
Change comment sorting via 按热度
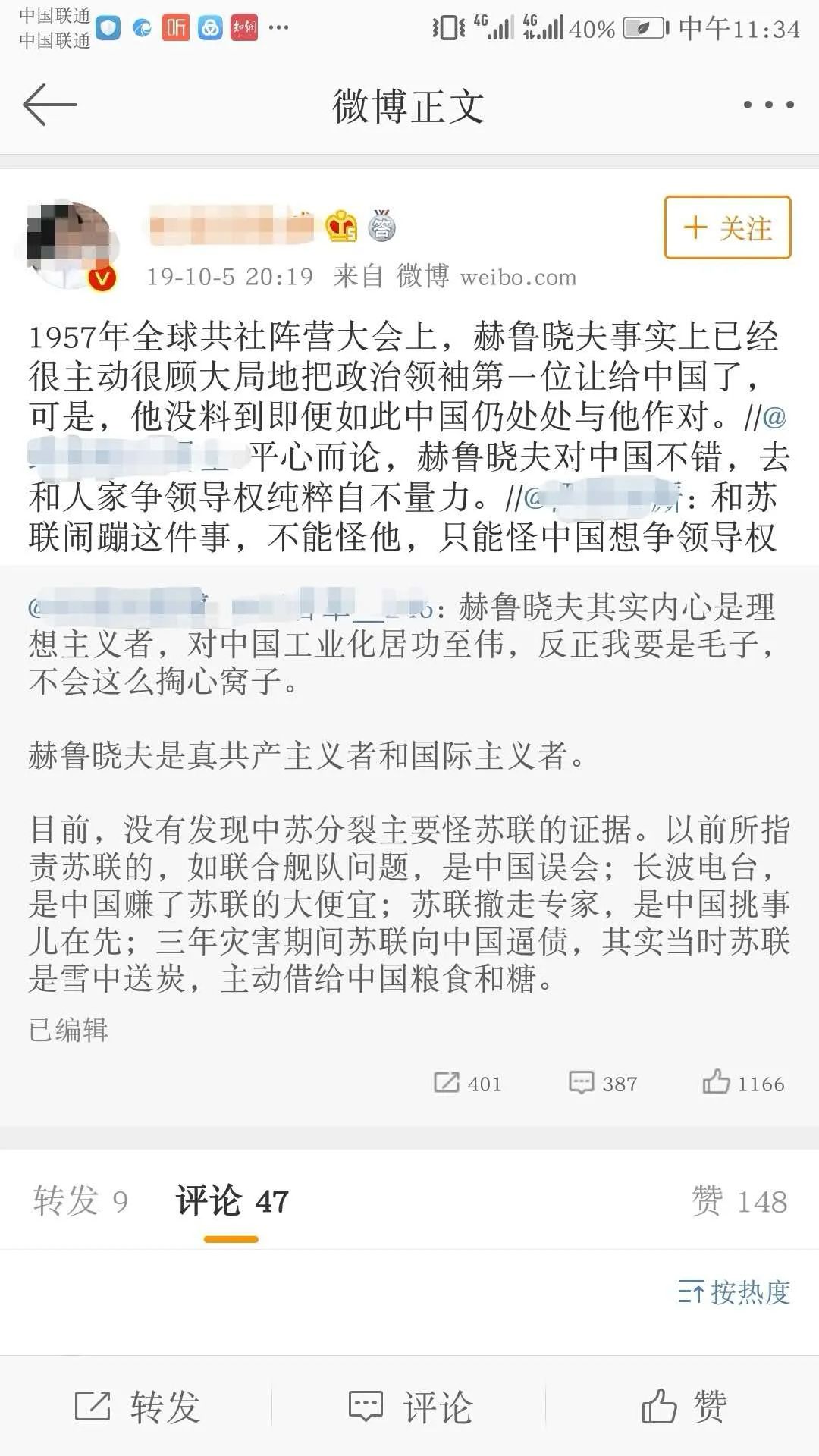pos(733,1292)
